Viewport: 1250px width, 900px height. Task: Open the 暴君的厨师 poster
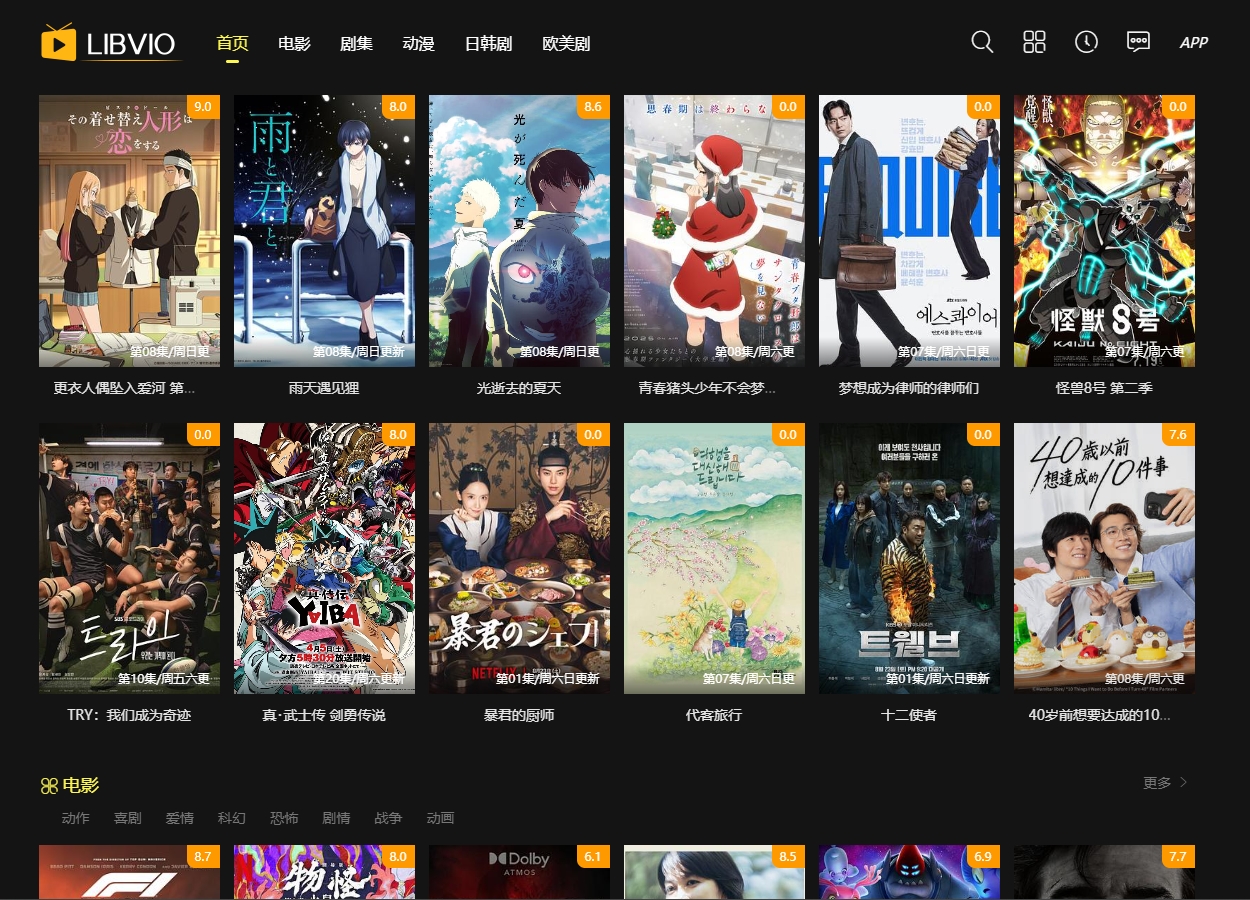click(x=519, y=558)
